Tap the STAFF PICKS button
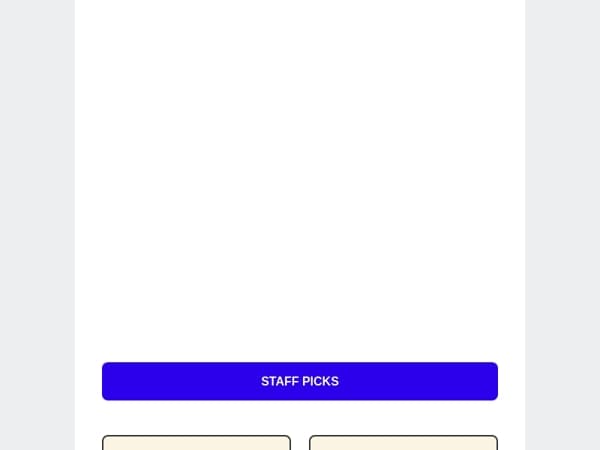 300,381
